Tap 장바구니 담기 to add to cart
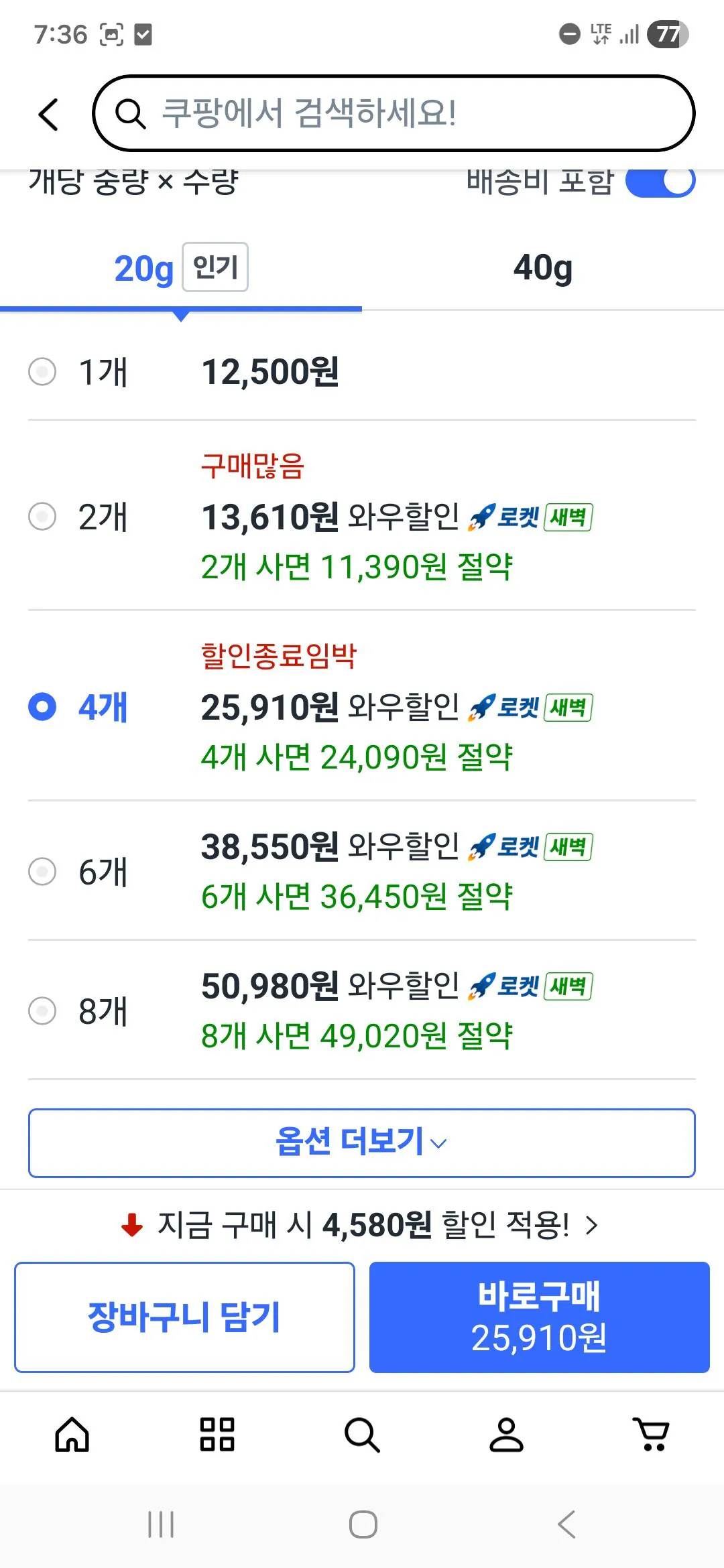This screenshot has height=1568, width=724. tap(184, 1315)
